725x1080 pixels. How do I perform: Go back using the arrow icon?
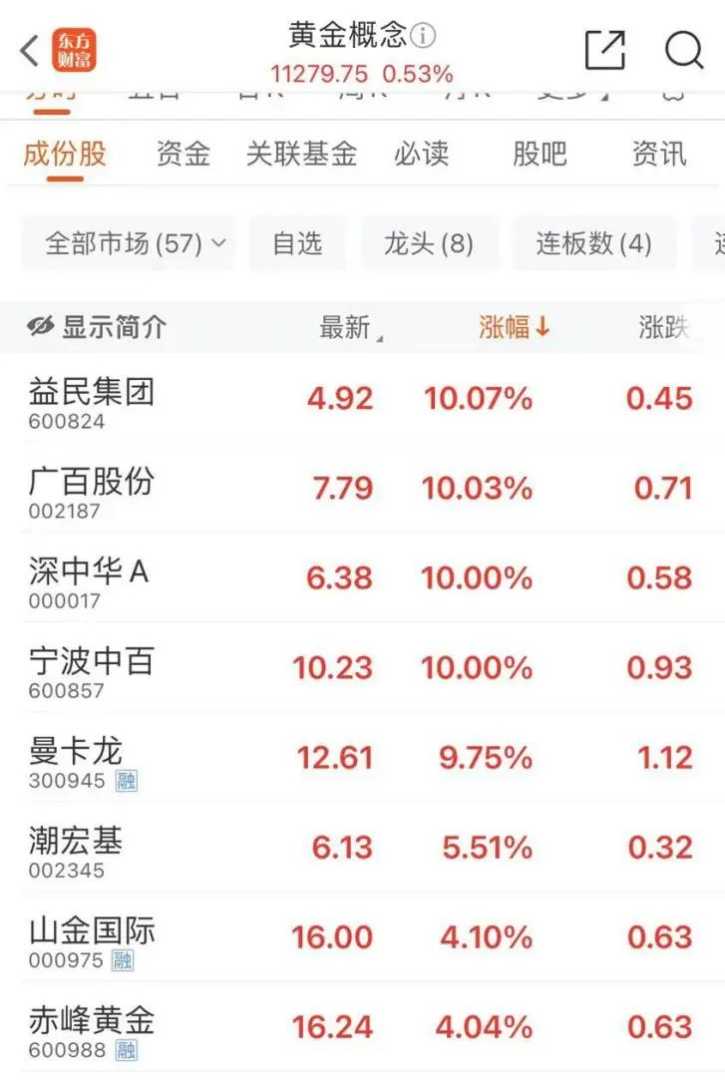[x=30, y=50]
